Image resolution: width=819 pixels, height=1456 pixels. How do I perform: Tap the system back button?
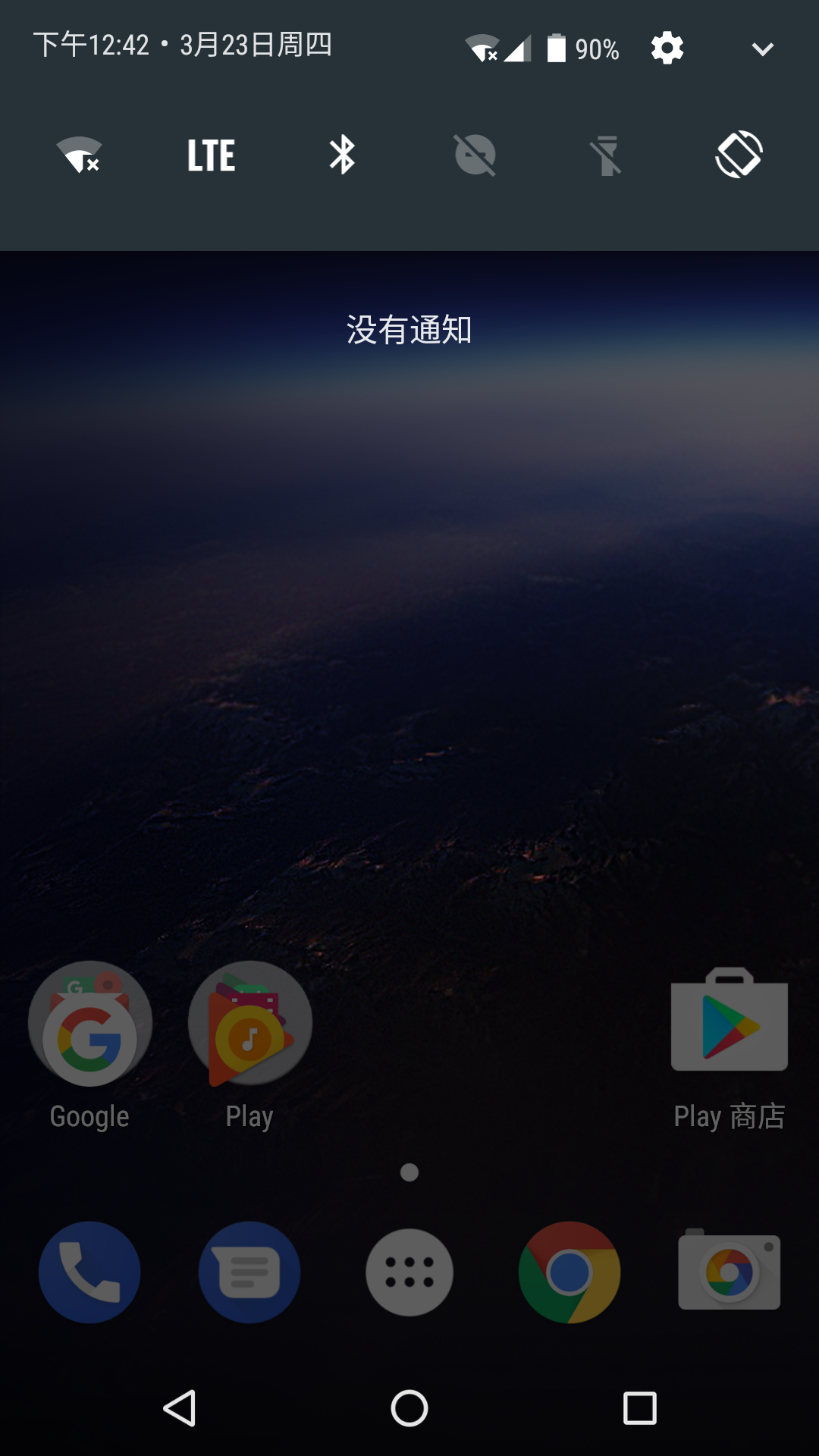(180, 1408)
